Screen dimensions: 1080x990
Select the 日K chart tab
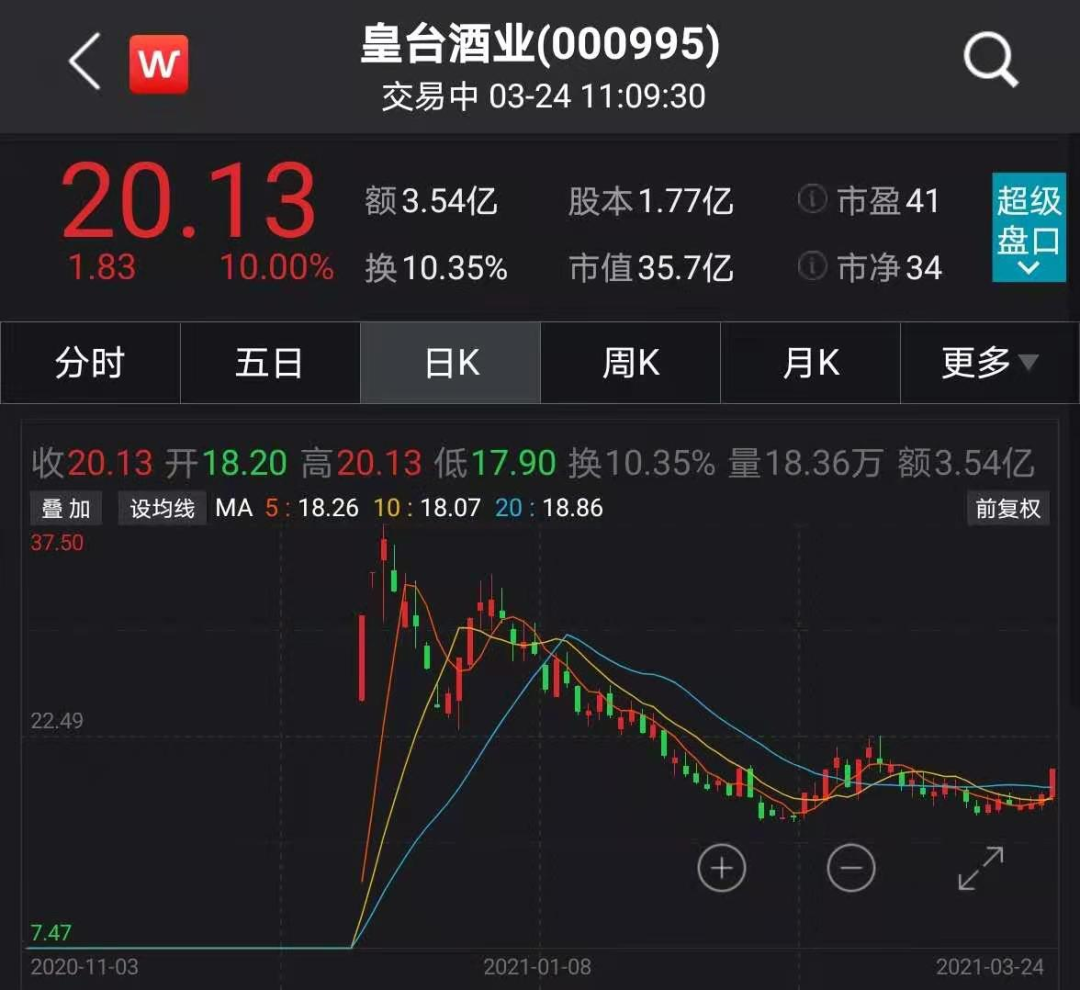click(451, 363)
